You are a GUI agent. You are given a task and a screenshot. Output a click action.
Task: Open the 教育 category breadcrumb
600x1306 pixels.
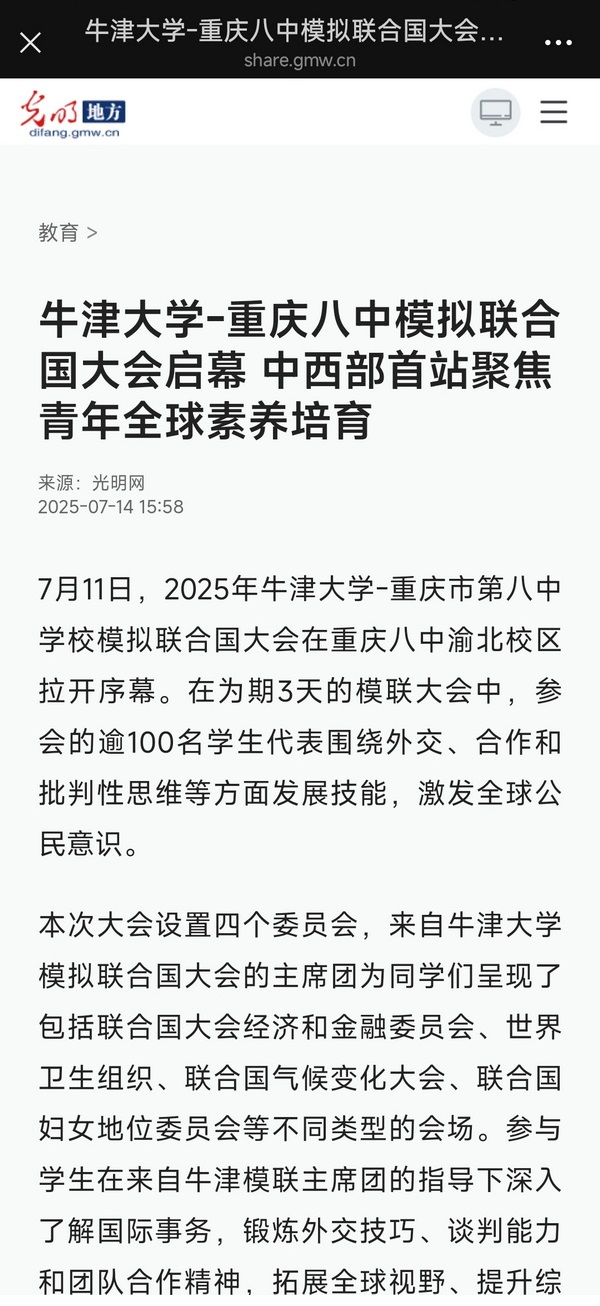pos(58,233)
